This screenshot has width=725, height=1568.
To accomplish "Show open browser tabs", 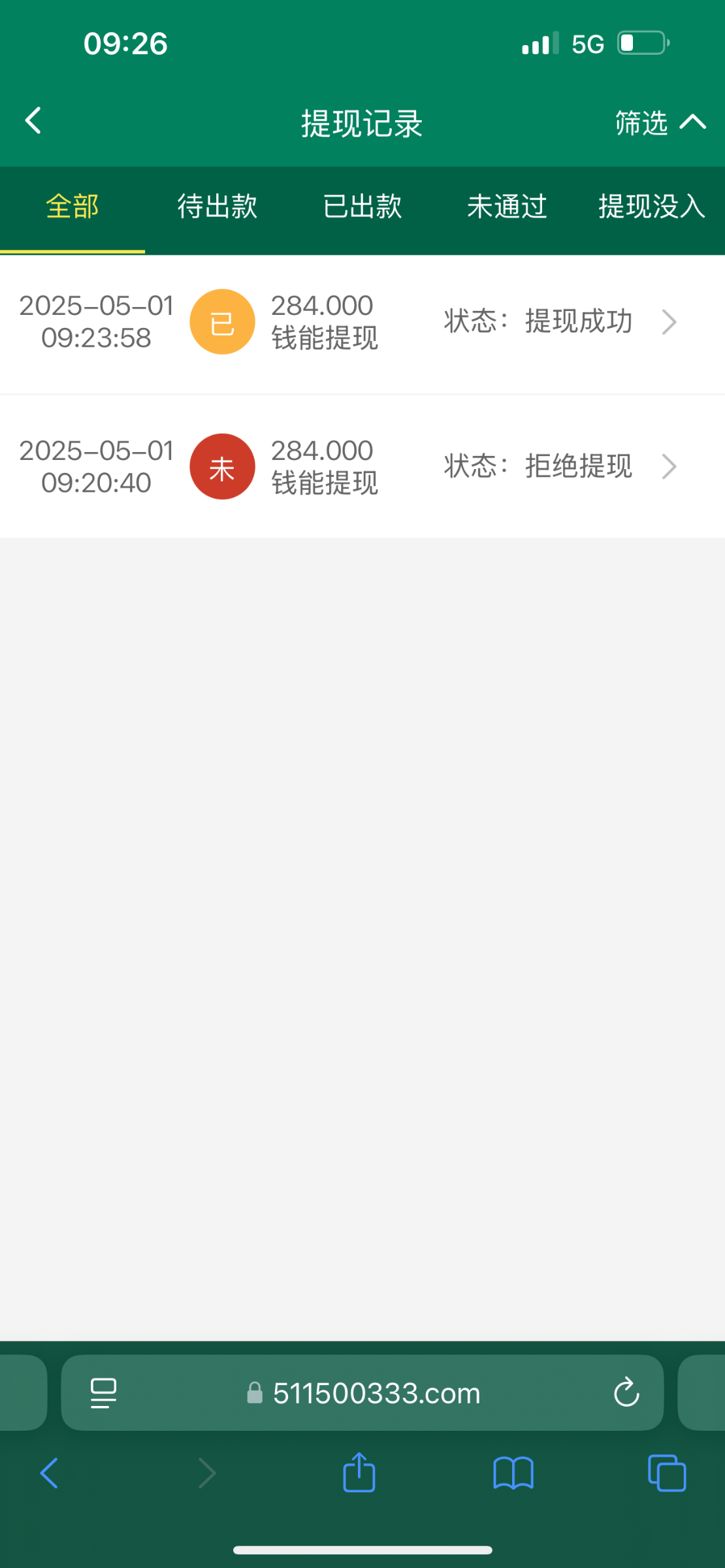I will [x=667, y=1473].
